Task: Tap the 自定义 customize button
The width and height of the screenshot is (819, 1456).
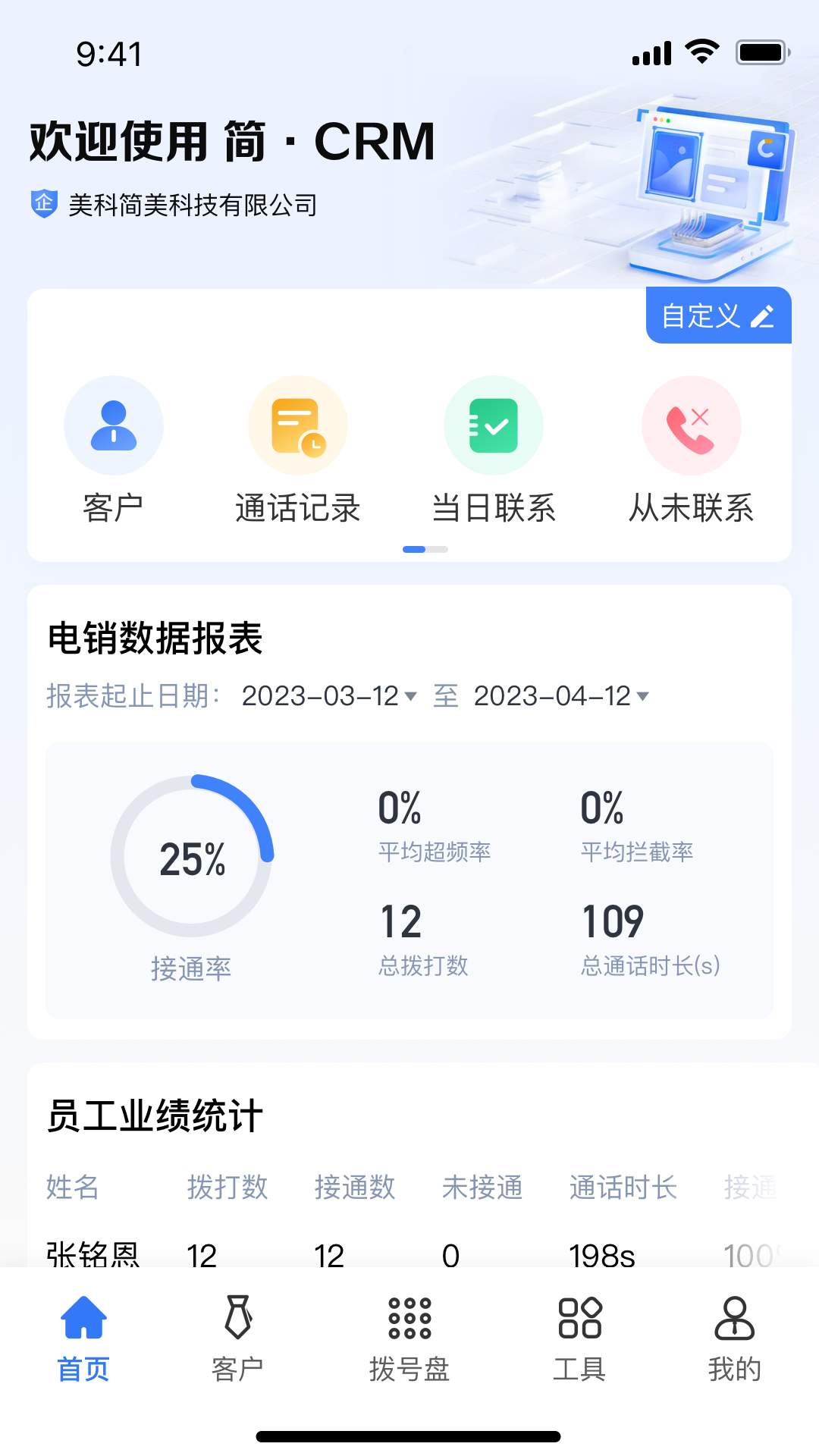Action: 718,315
